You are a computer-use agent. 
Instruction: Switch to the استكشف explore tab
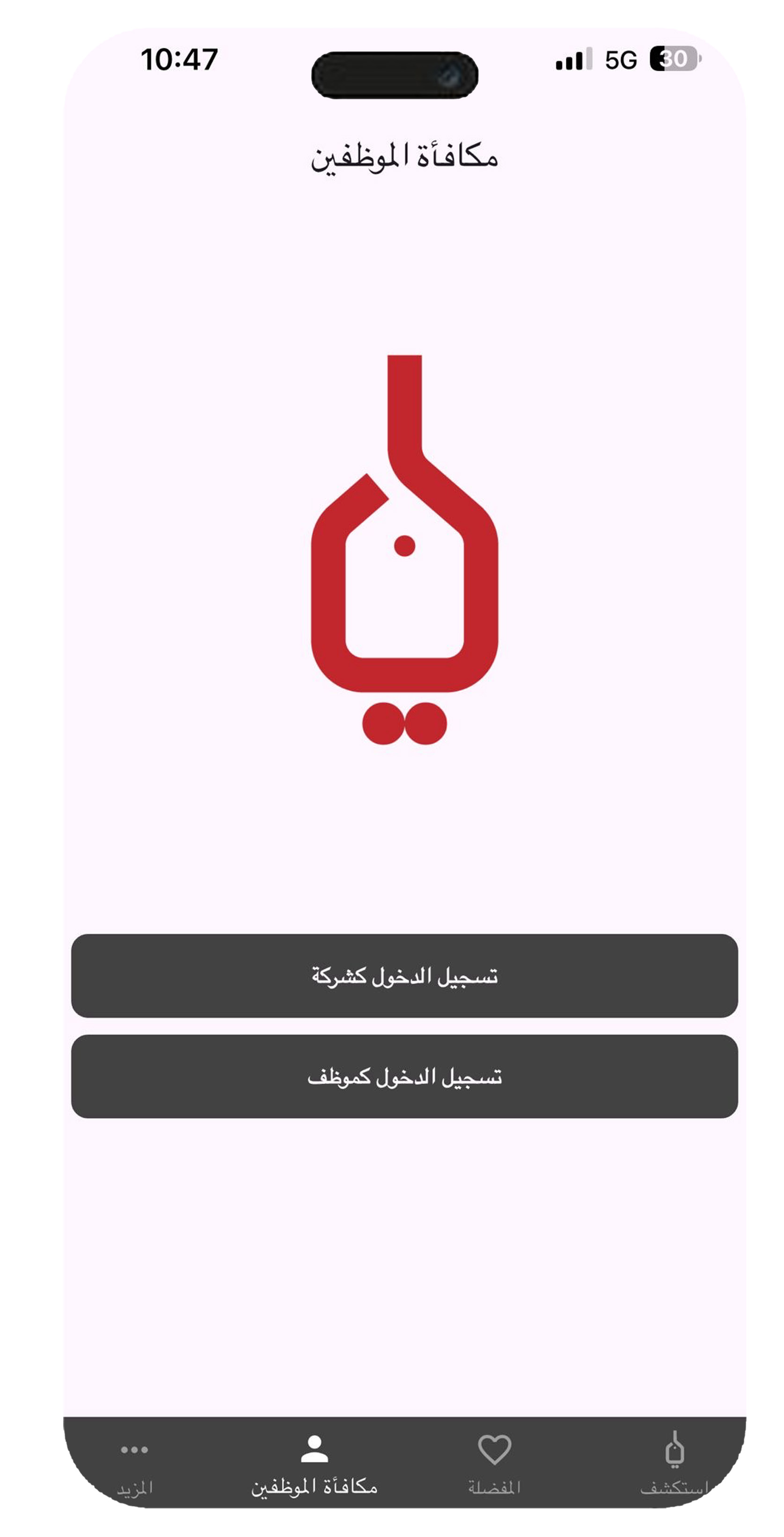[x=674, y=1463]
